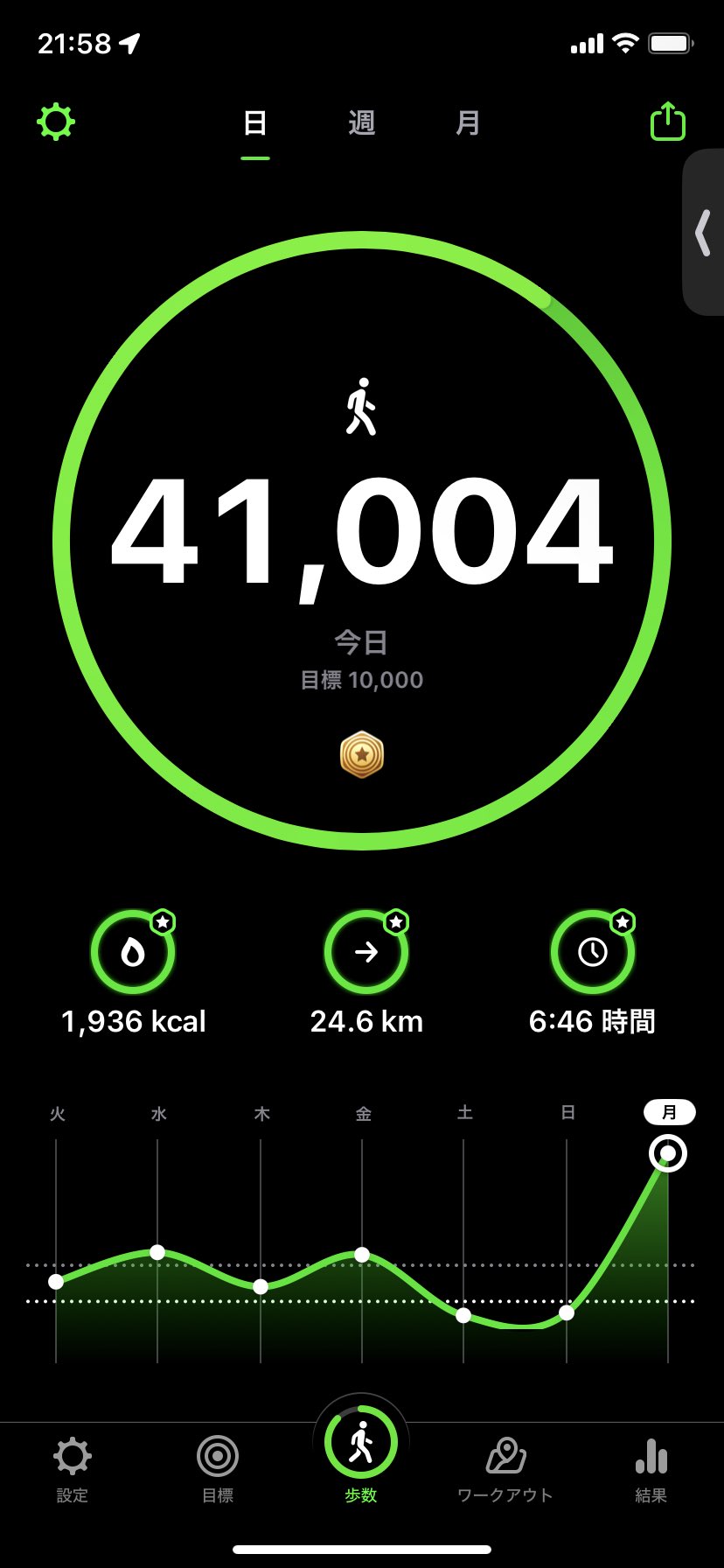724x1568 pixels.
Task: View the 6:46 時間 active time detail
Action: pyautogui.click(x=593, y=952)
